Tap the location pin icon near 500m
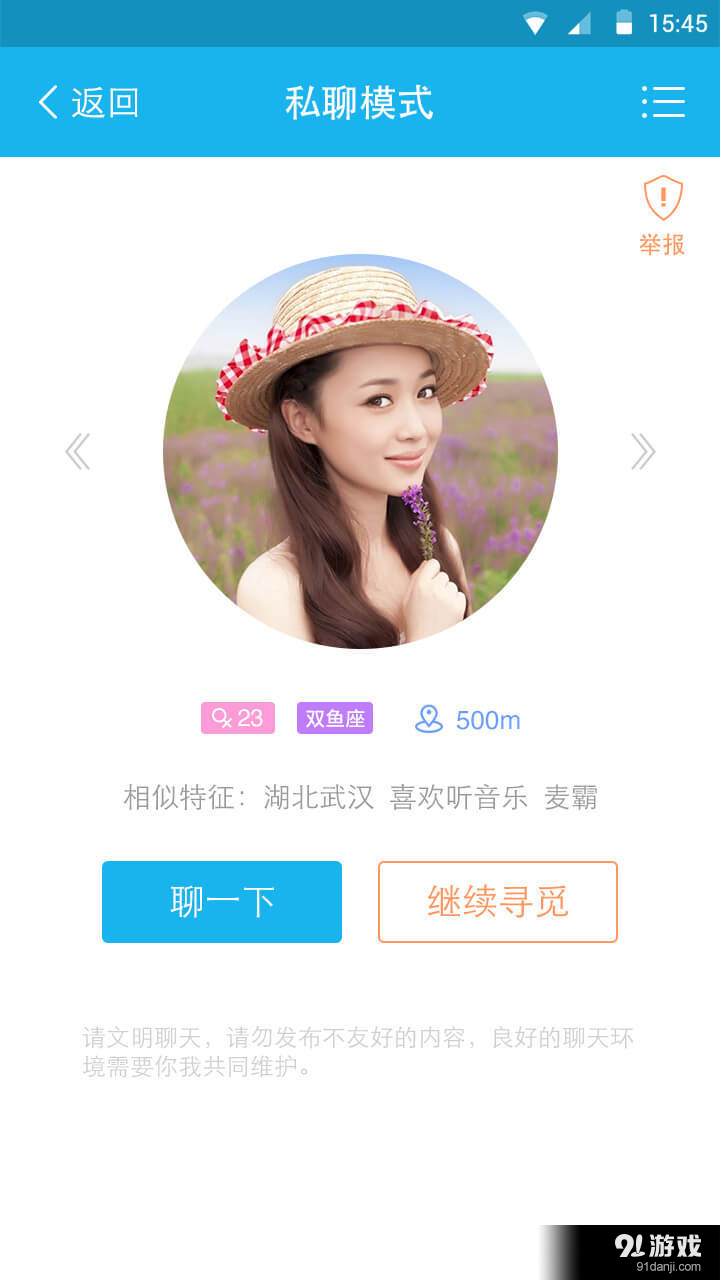 (428, 717)
